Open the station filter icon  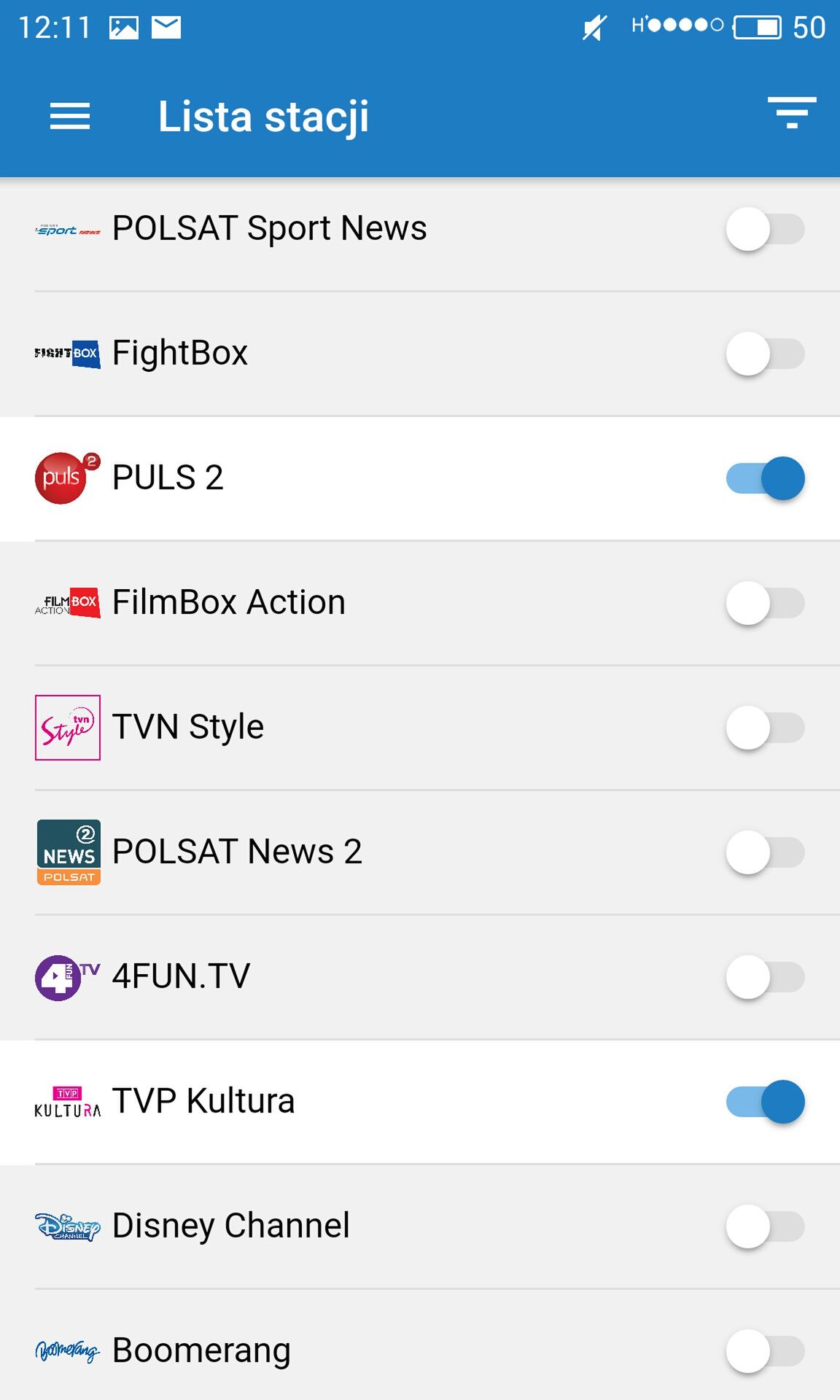click(x=792, y=113)
